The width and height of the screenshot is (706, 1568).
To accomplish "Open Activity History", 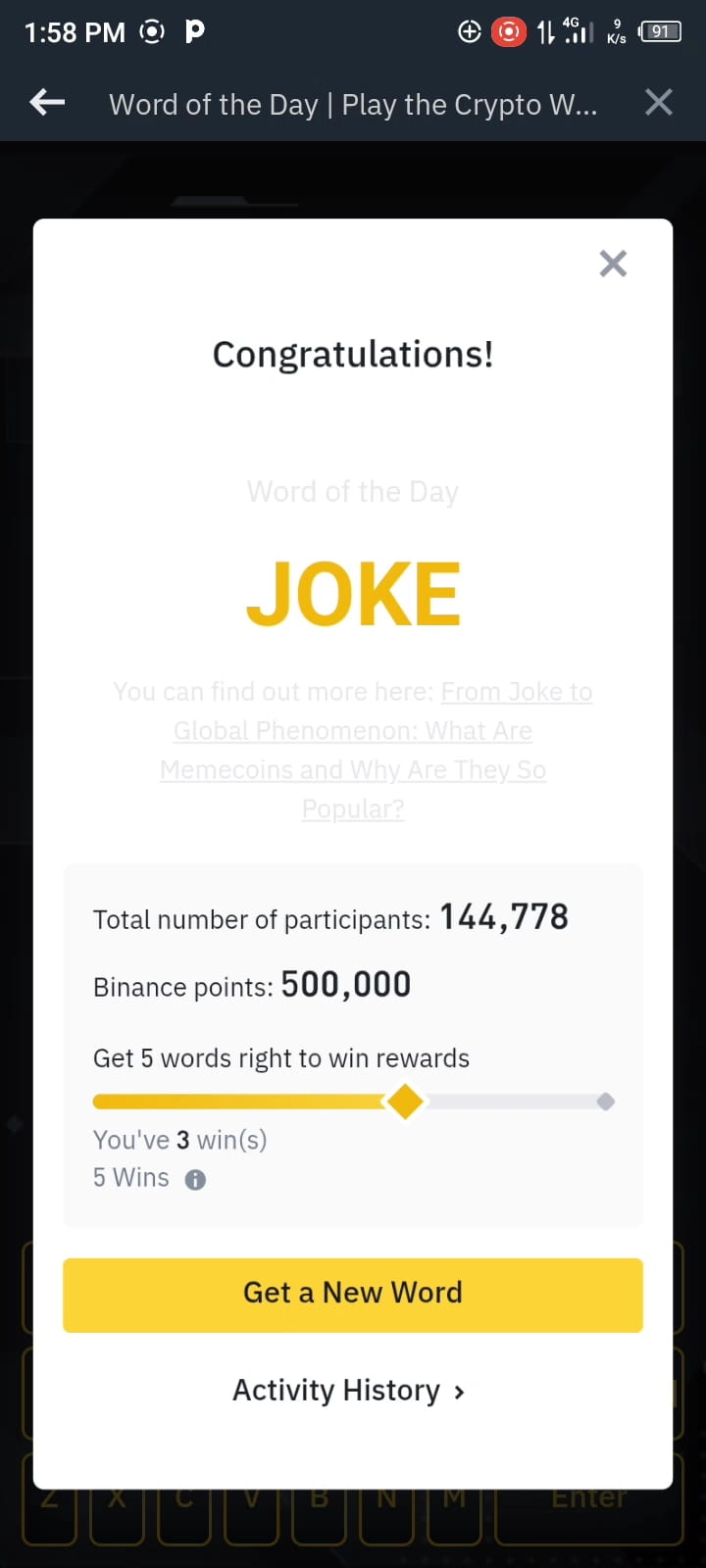I will pos(349,1390).
